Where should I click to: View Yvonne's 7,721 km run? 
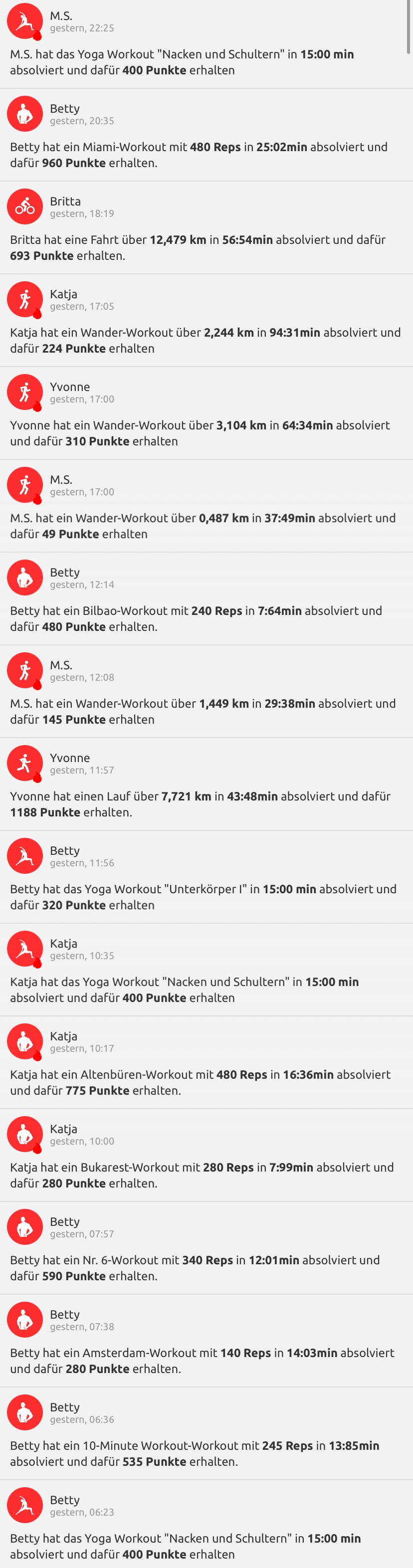pos(206,803)
